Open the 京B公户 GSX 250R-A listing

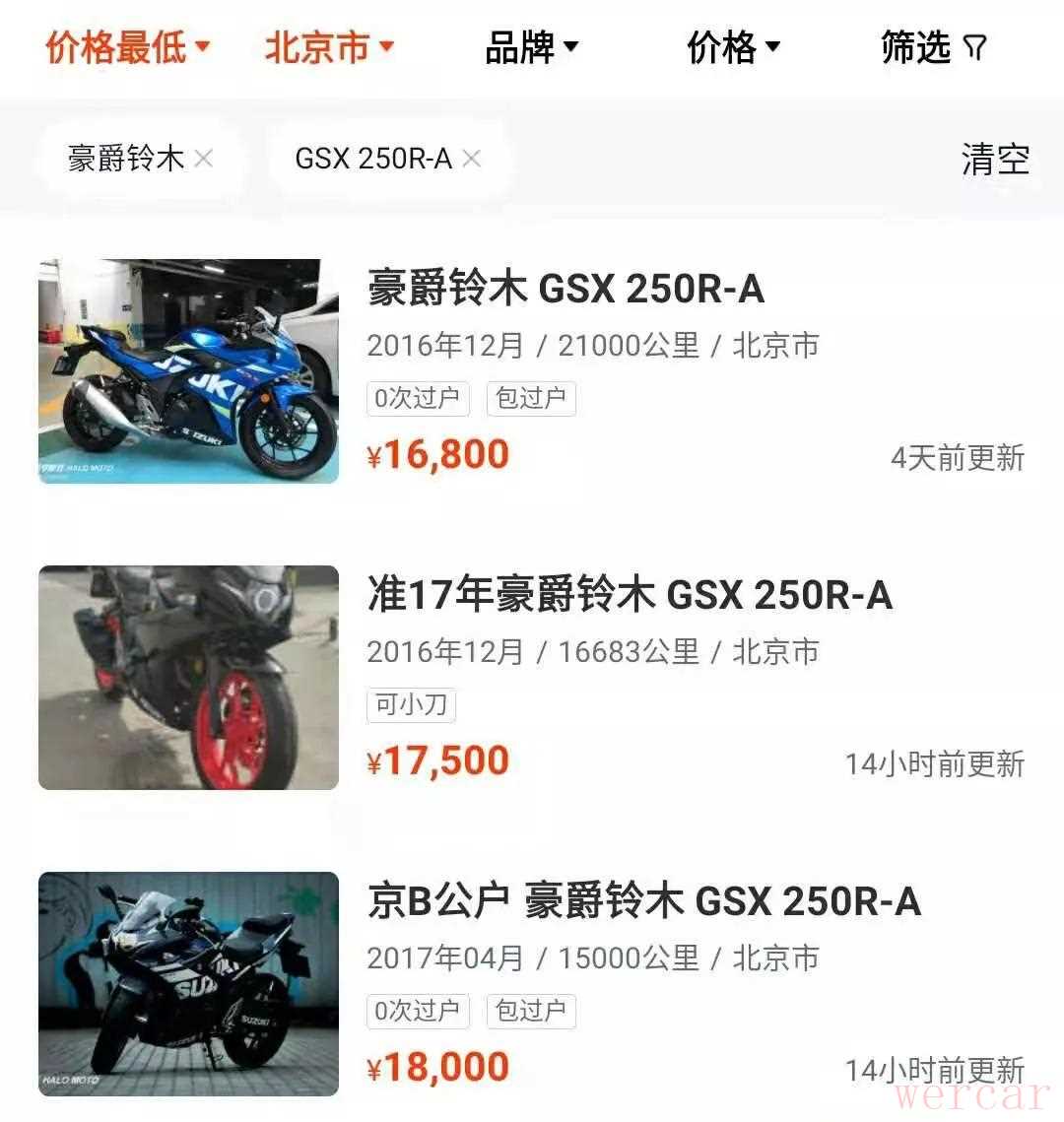tap(643, 901)
